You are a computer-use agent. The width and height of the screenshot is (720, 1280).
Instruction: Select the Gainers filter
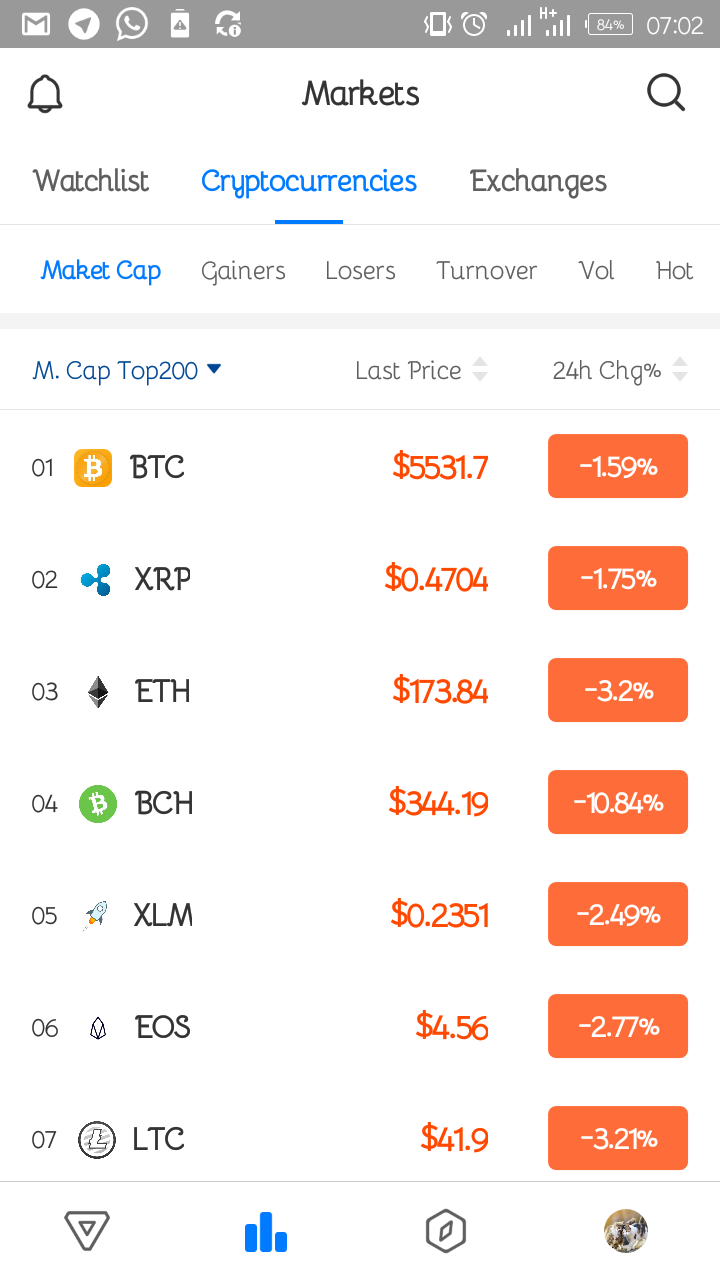[x=243, y=270]
